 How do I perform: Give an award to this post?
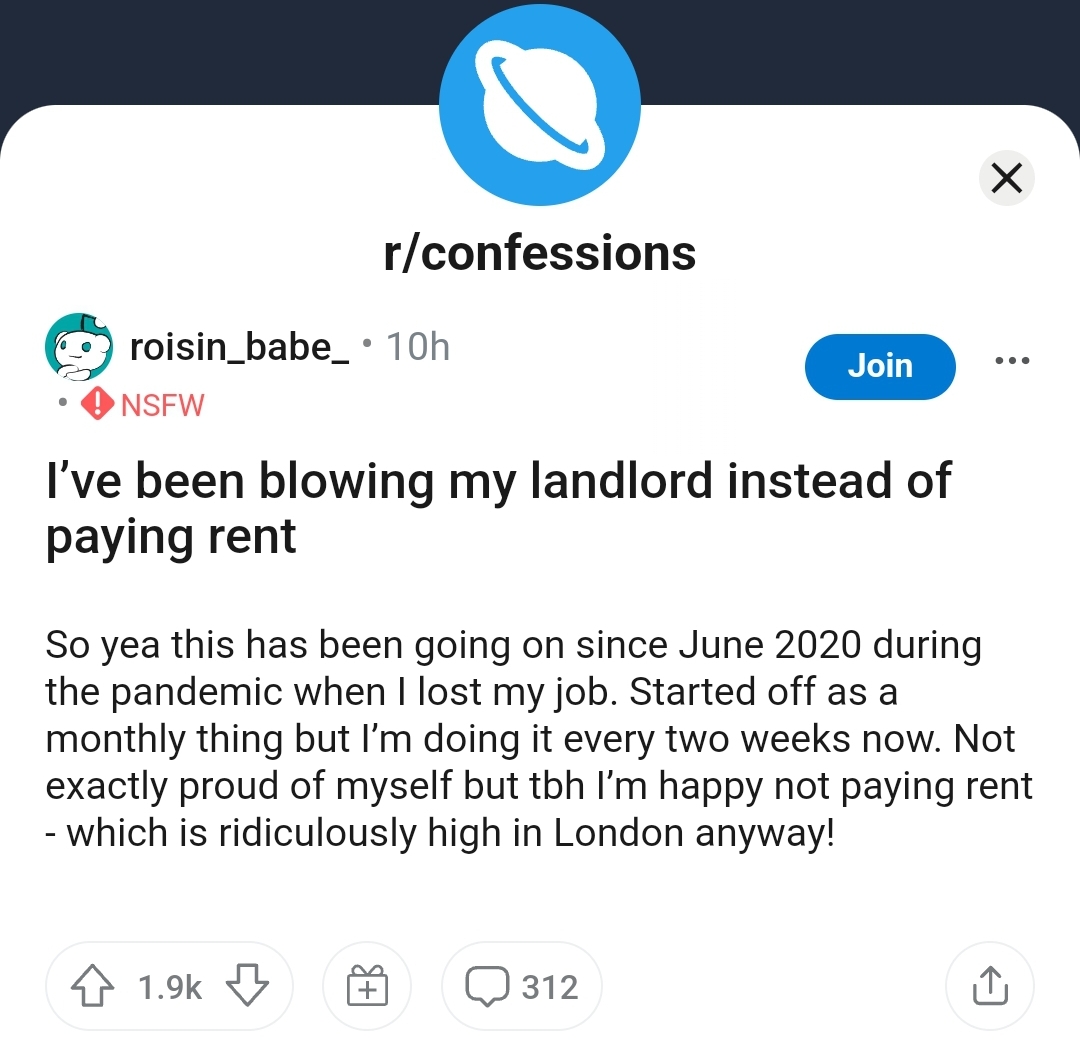(368, 987)
